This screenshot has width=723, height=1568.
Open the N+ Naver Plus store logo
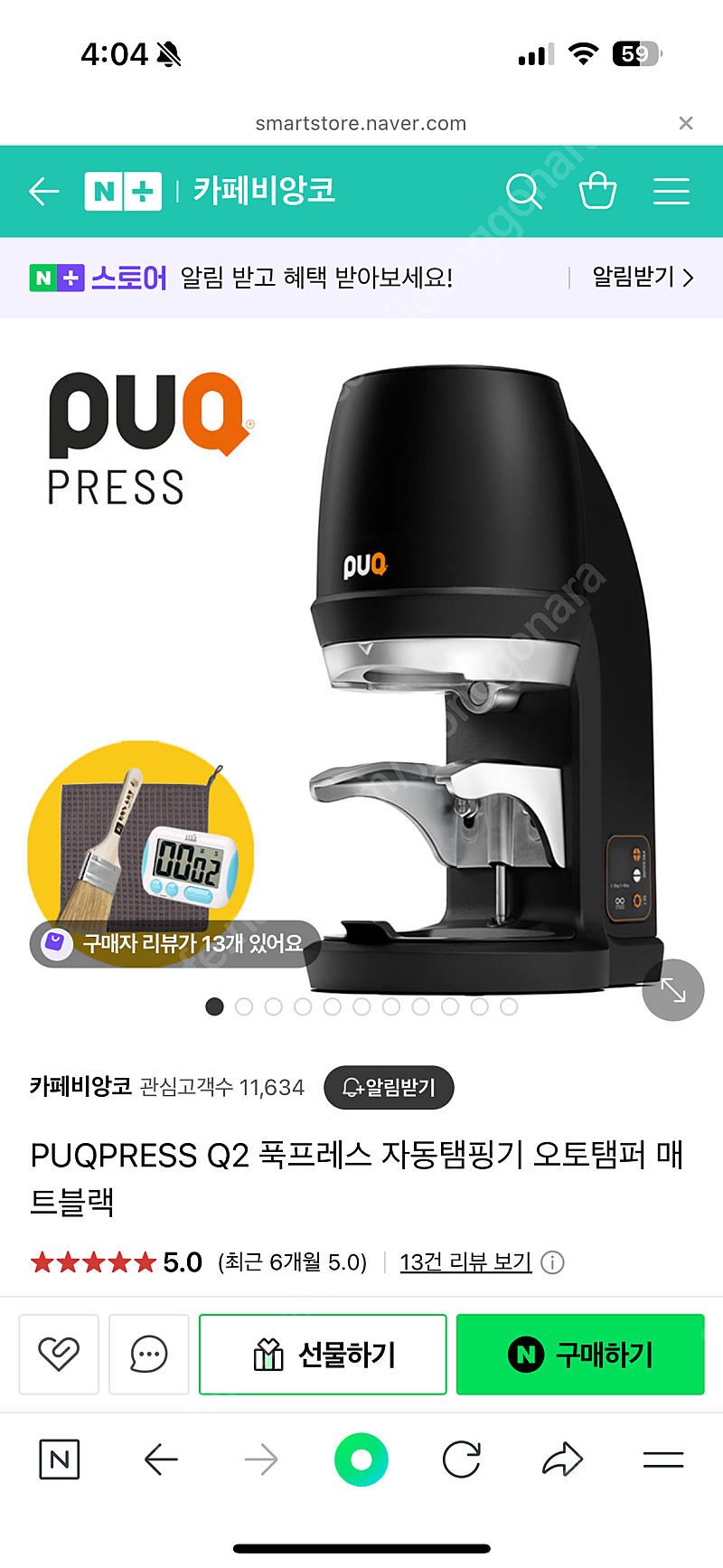pos(123,191)
